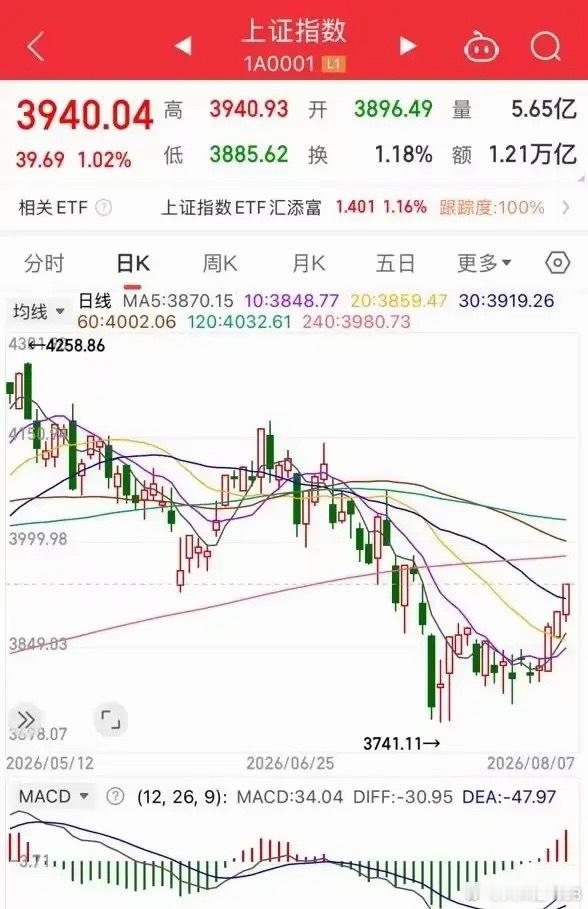Open chart settings hexagon icon
This screenshot has height=909, width=588.
557,263
